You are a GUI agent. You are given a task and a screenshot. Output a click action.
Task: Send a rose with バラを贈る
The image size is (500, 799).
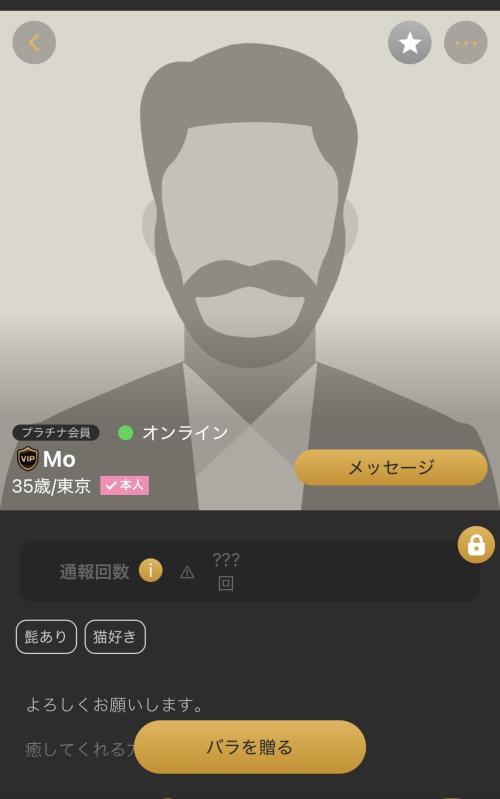250,747
